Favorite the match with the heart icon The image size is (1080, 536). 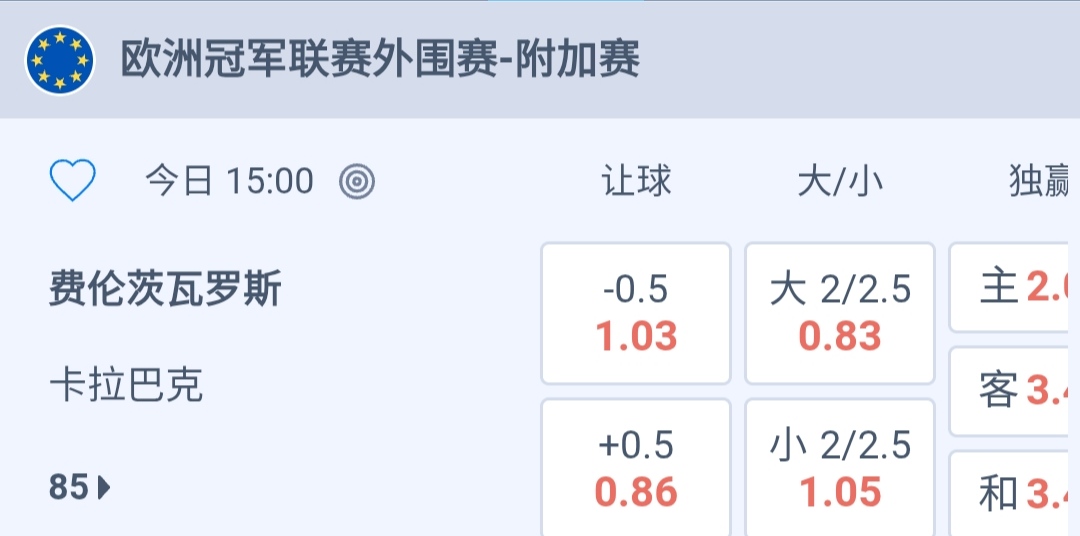tap(72, 181)
